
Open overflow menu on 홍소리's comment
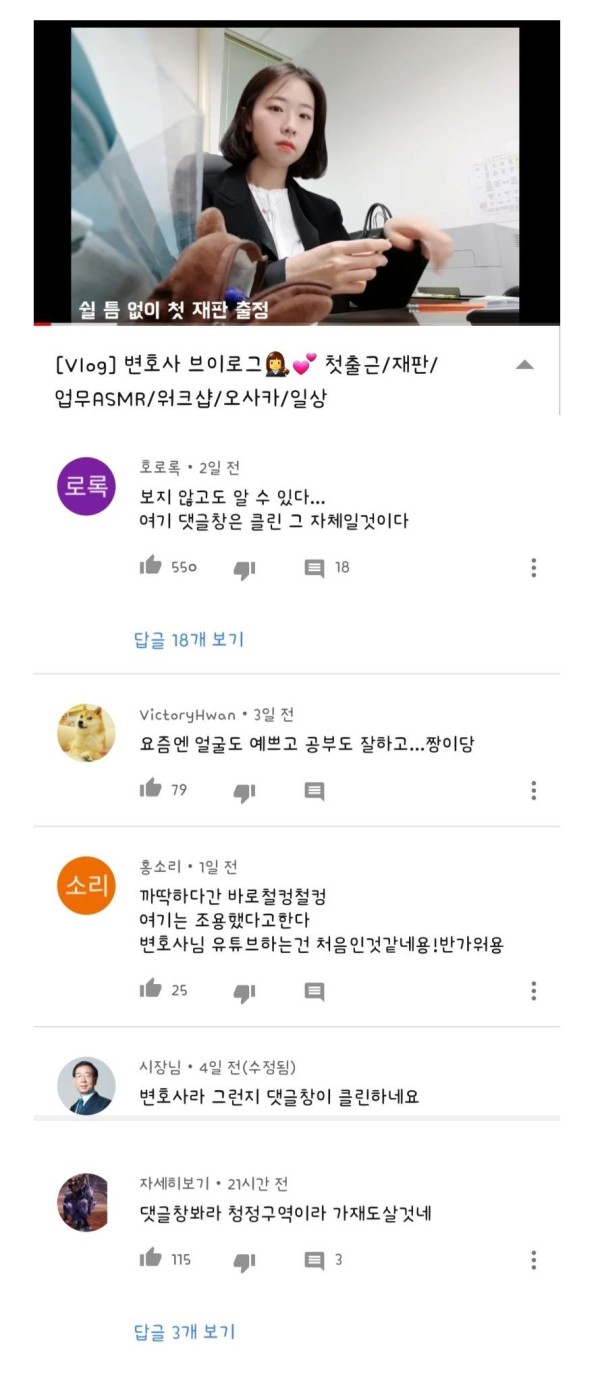(533, 990)
